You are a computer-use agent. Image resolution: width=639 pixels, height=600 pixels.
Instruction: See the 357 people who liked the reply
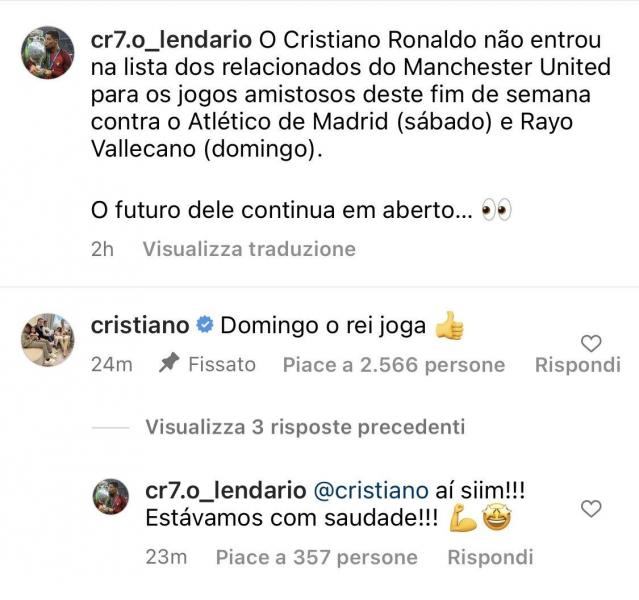(x=316, y=557)
